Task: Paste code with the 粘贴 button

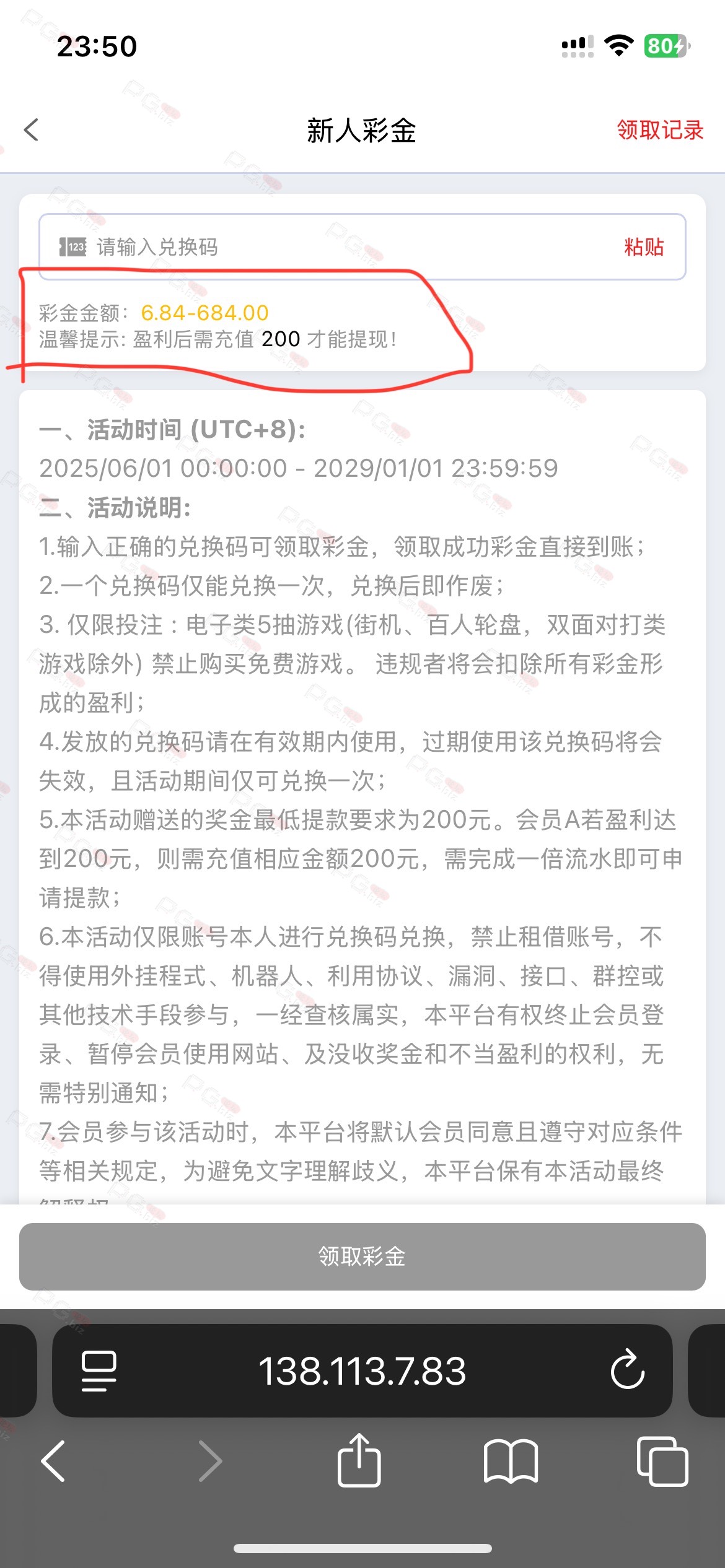Action: click(x=644, y=247)
